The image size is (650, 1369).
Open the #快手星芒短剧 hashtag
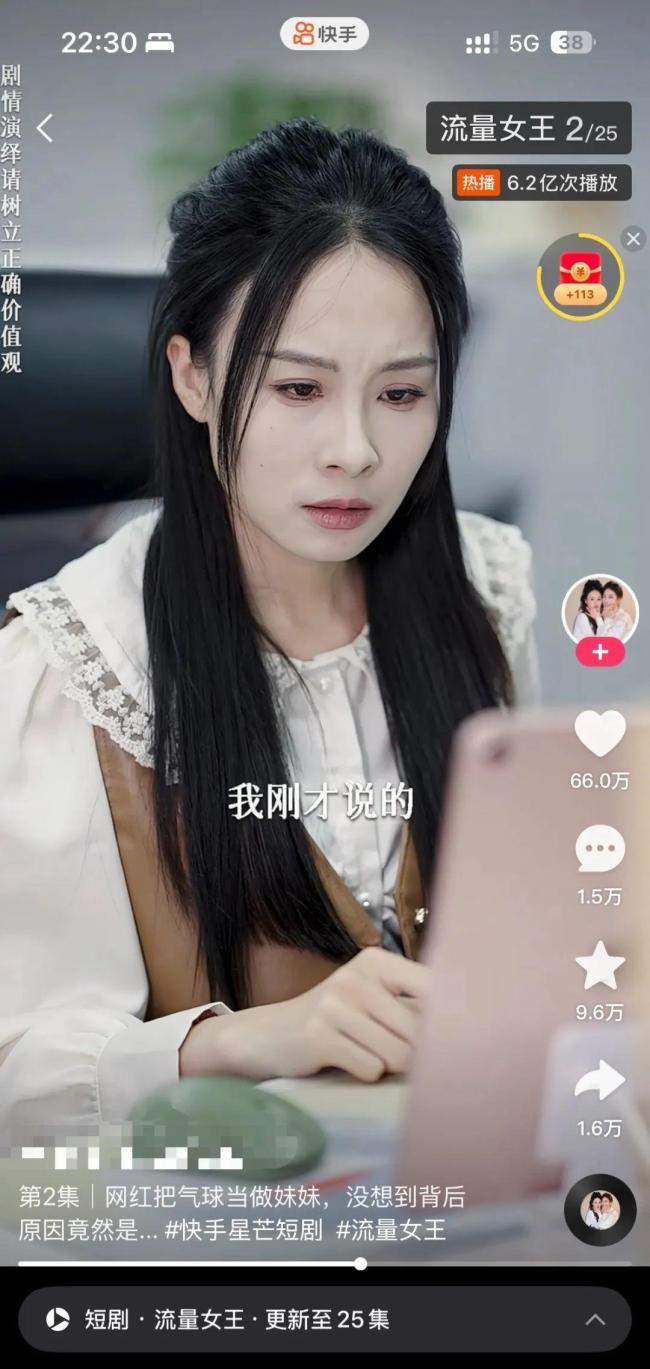pyautogui.click(x=244, y=1230)
